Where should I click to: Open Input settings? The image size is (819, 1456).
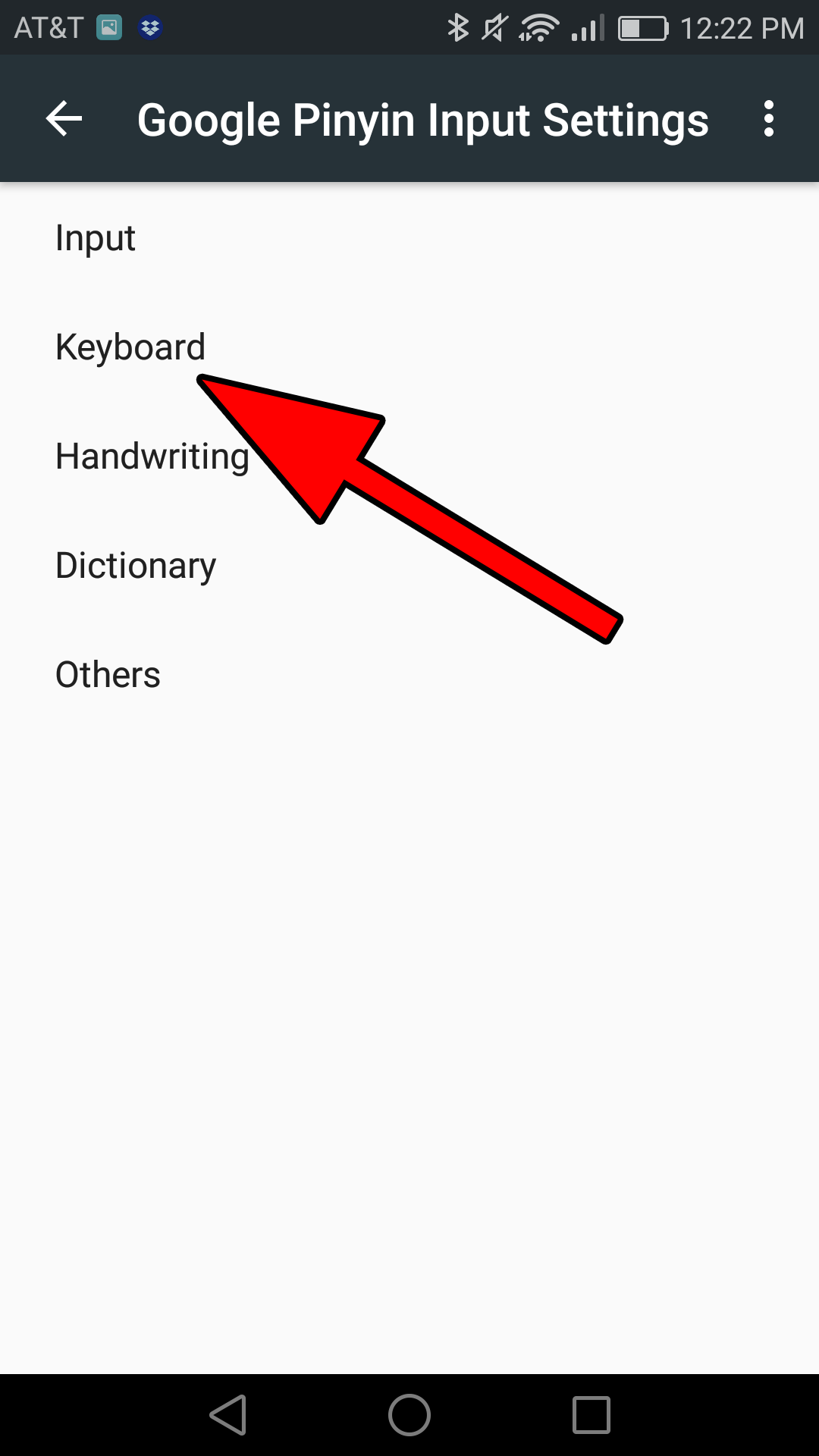coord(96,238)
